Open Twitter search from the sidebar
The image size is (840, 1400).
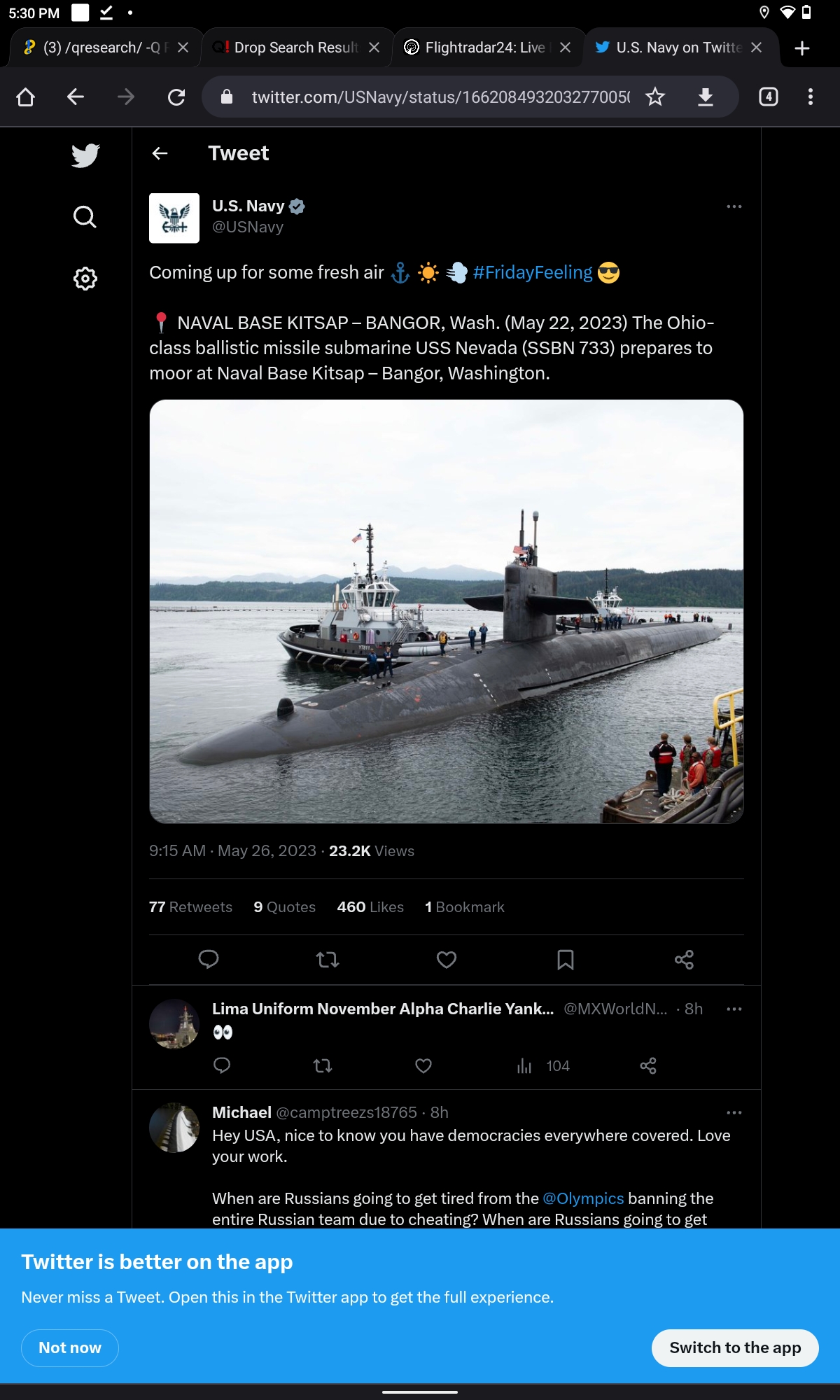(x=85, y=217)
